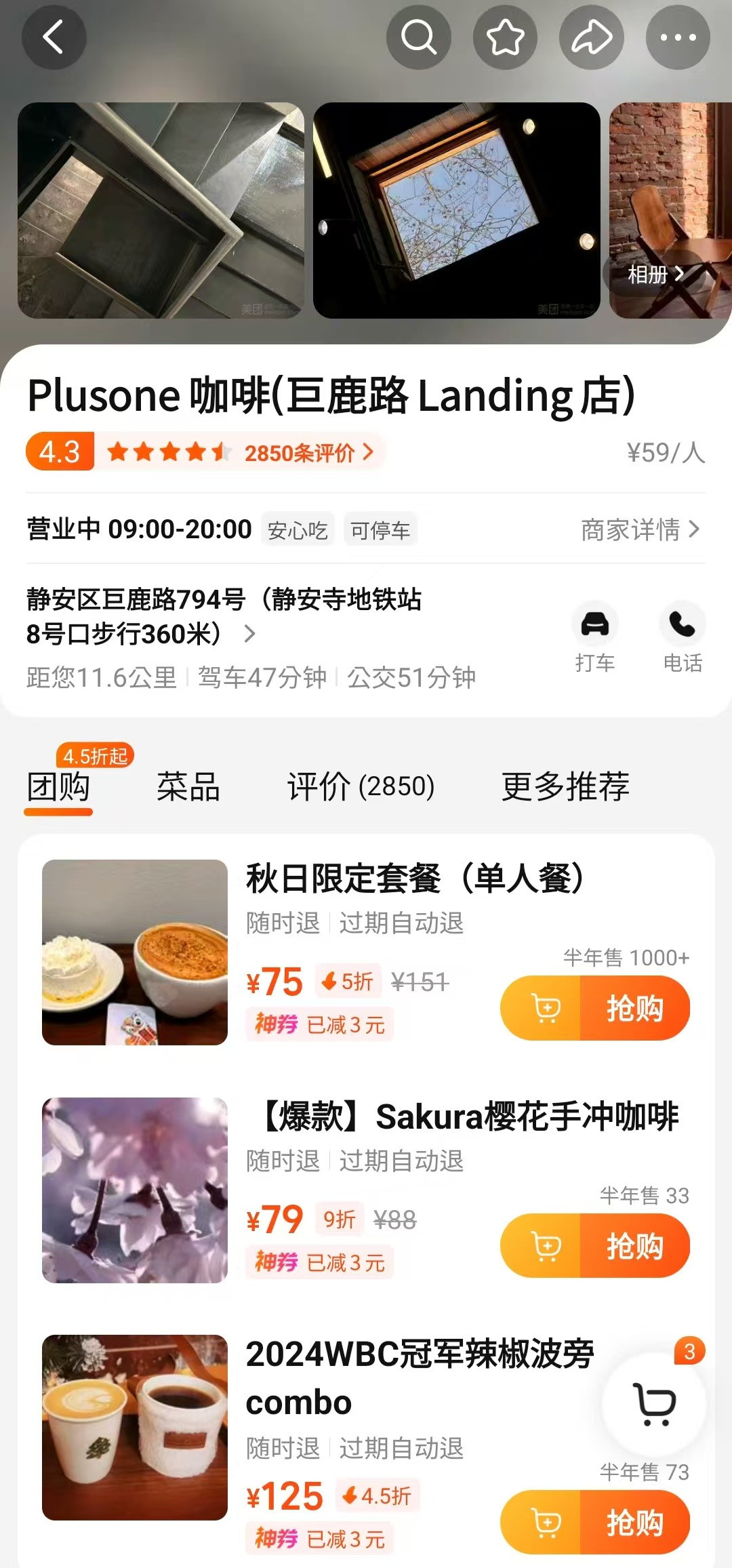Open the address 静安区巨鹿路794号 map

[224, 616]
